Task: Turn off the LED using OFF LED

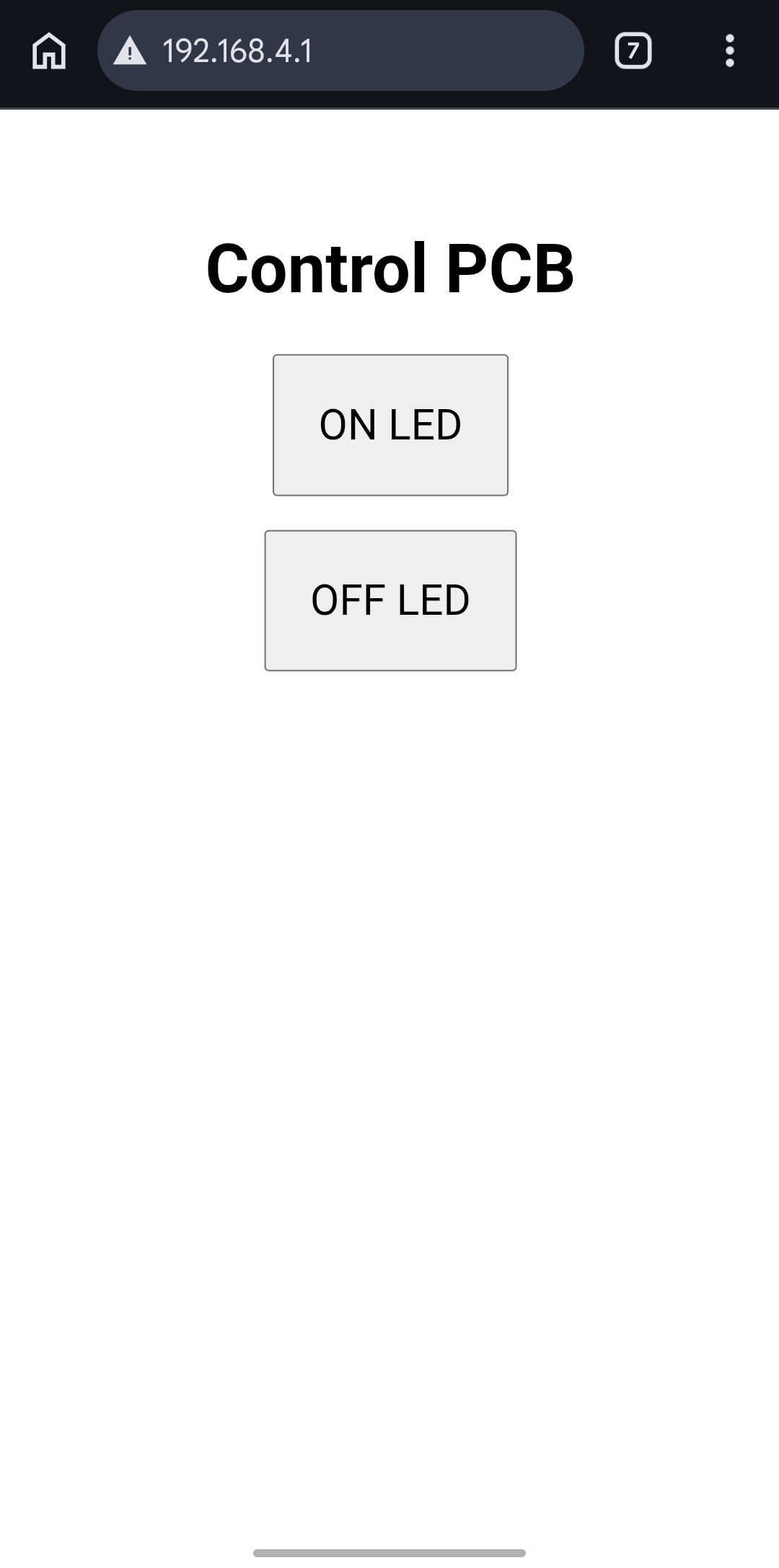Action: [390, 600]
